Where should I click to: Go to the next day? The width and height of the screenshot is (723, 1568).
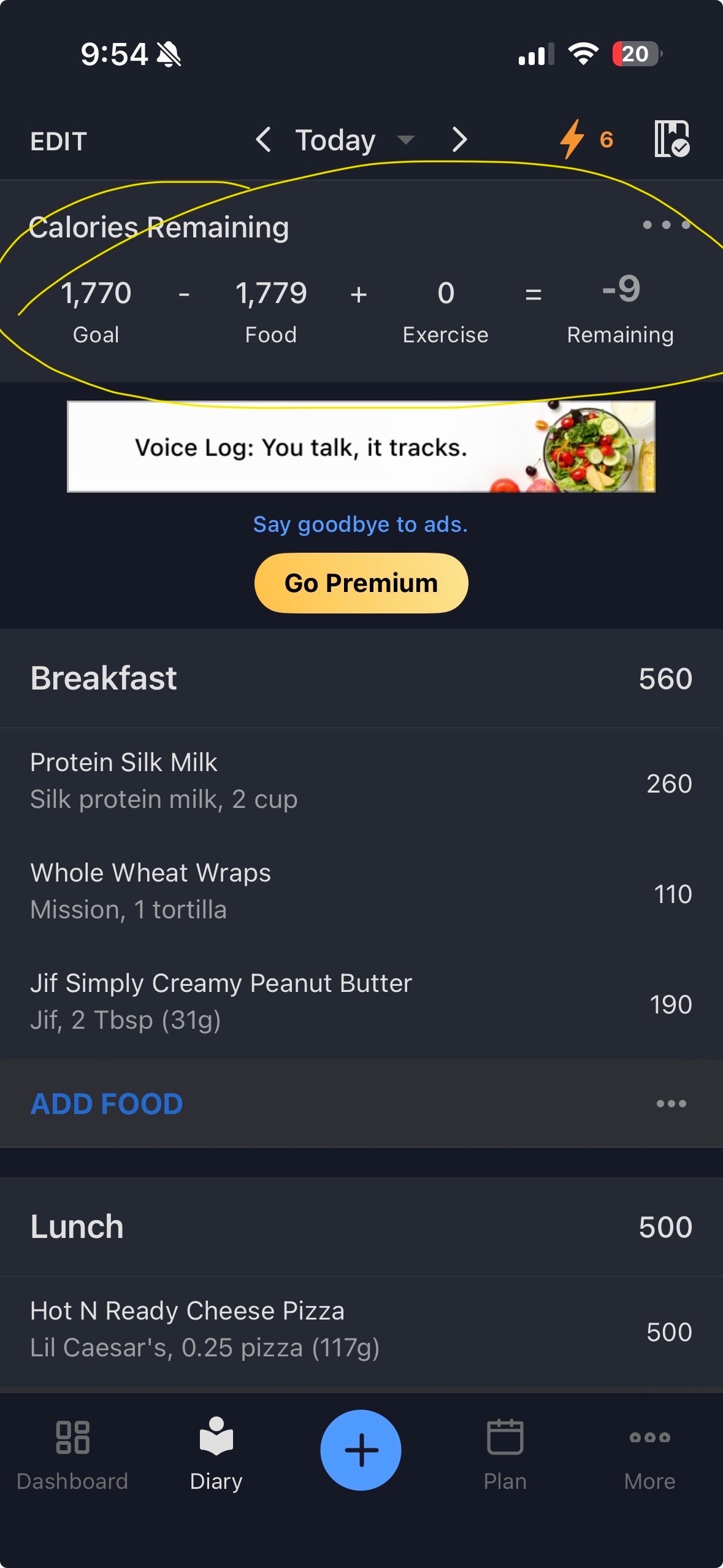pyautogui.click(x=459, y=140)
